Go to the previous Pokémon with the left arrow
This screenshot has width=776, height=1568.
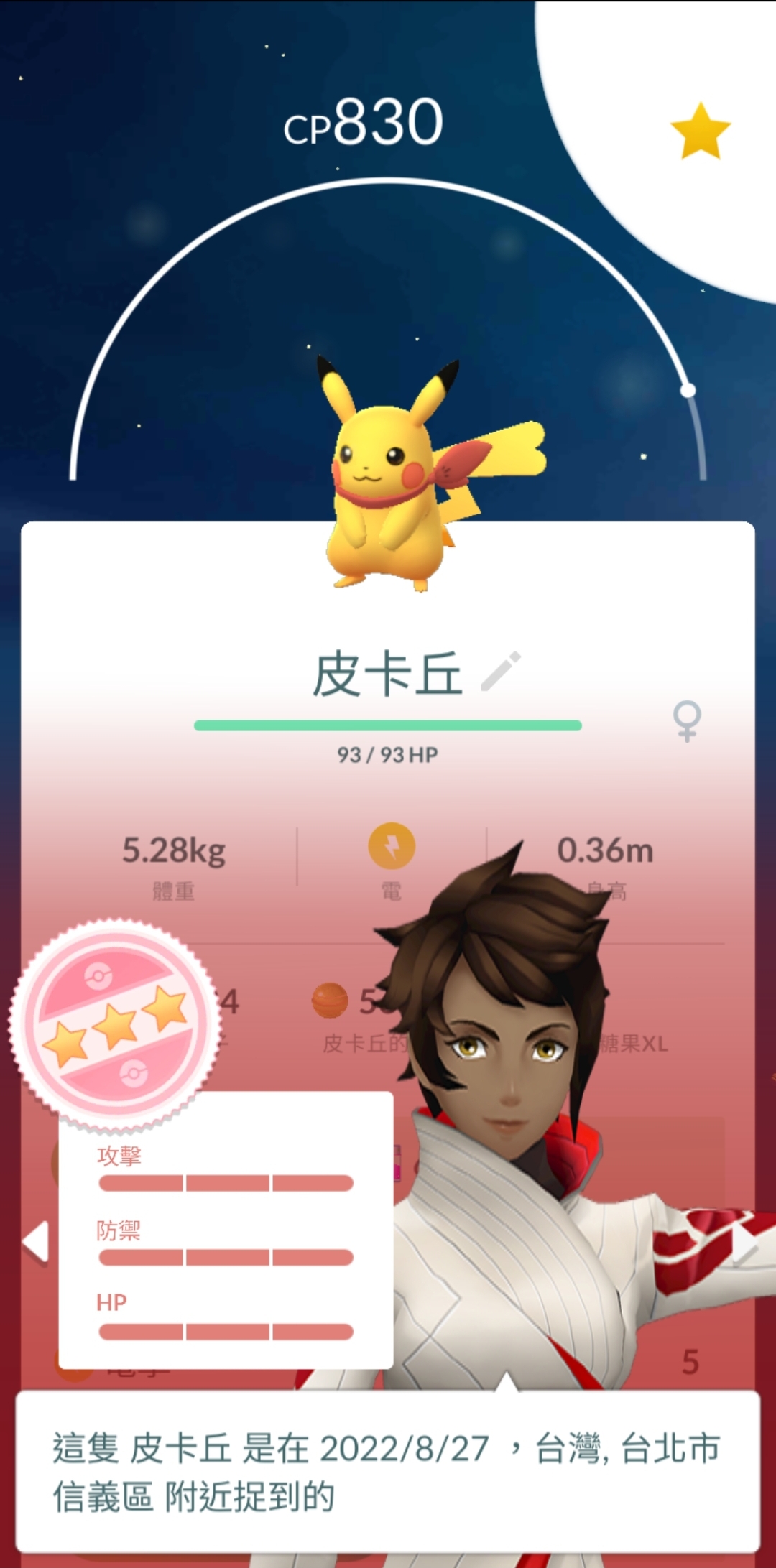[36, 1241]
